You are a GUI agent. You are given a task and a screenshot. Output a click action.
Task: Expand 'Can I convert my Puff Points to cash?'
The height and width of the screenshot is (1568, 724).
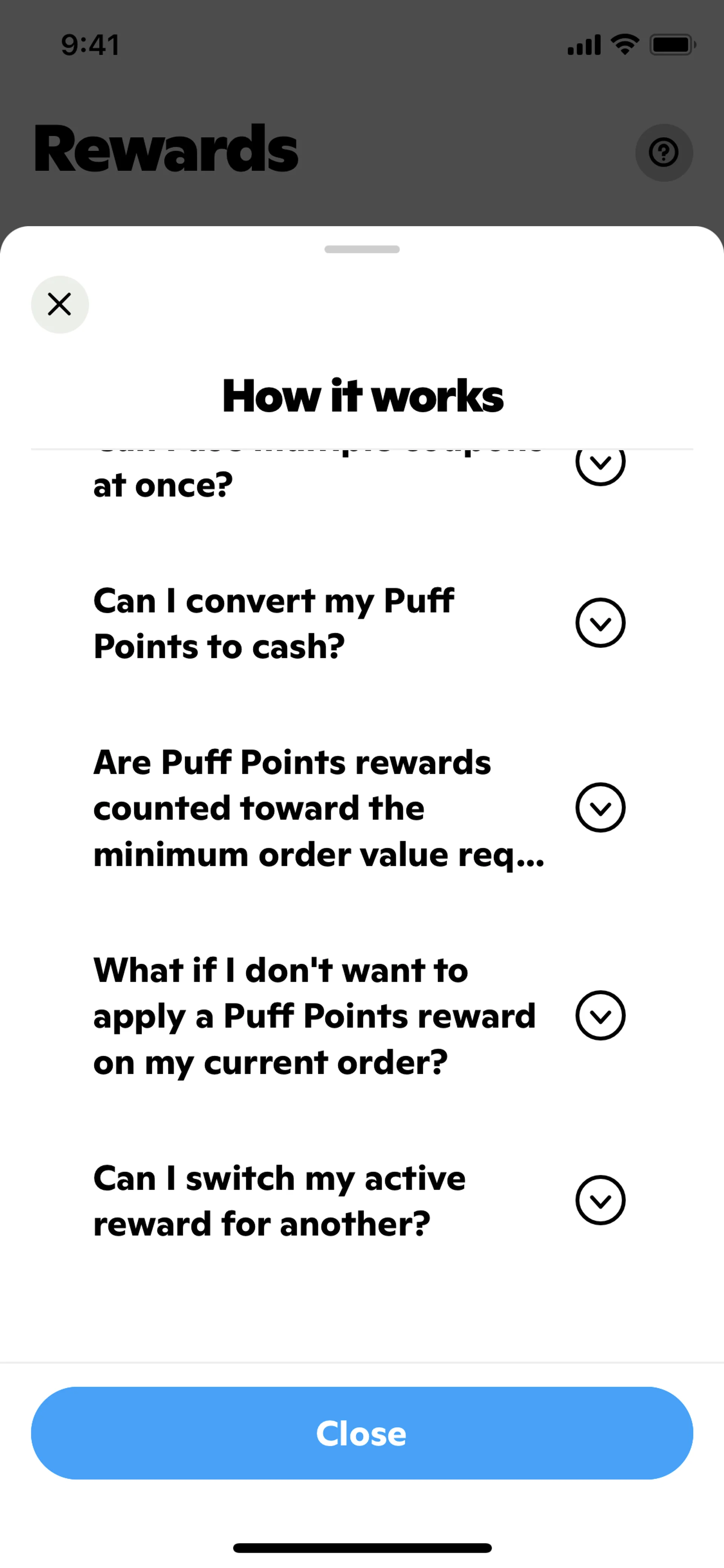pos(600,623)
